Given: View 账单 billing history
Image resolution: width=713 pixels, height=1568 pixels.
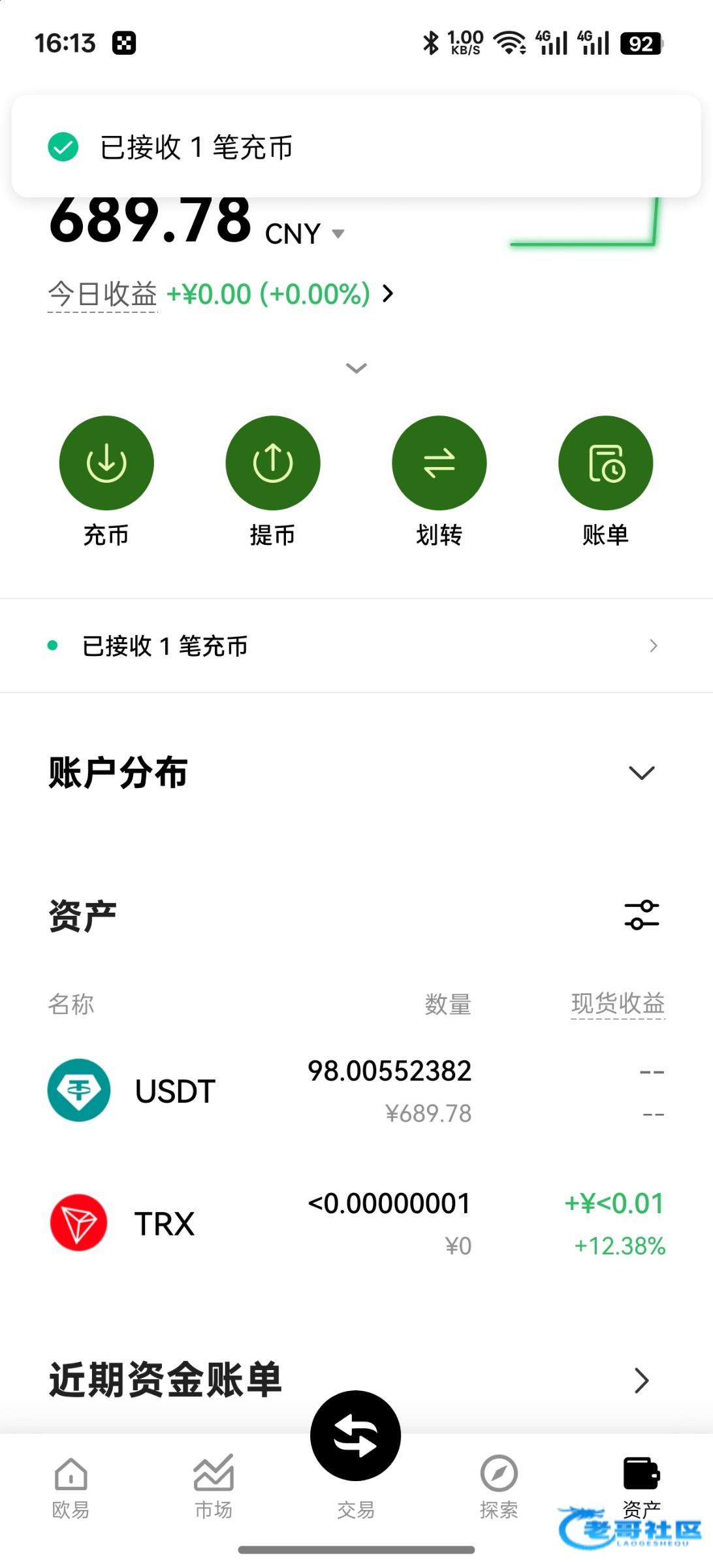Looking at the screenshot, I should (605, 463).
